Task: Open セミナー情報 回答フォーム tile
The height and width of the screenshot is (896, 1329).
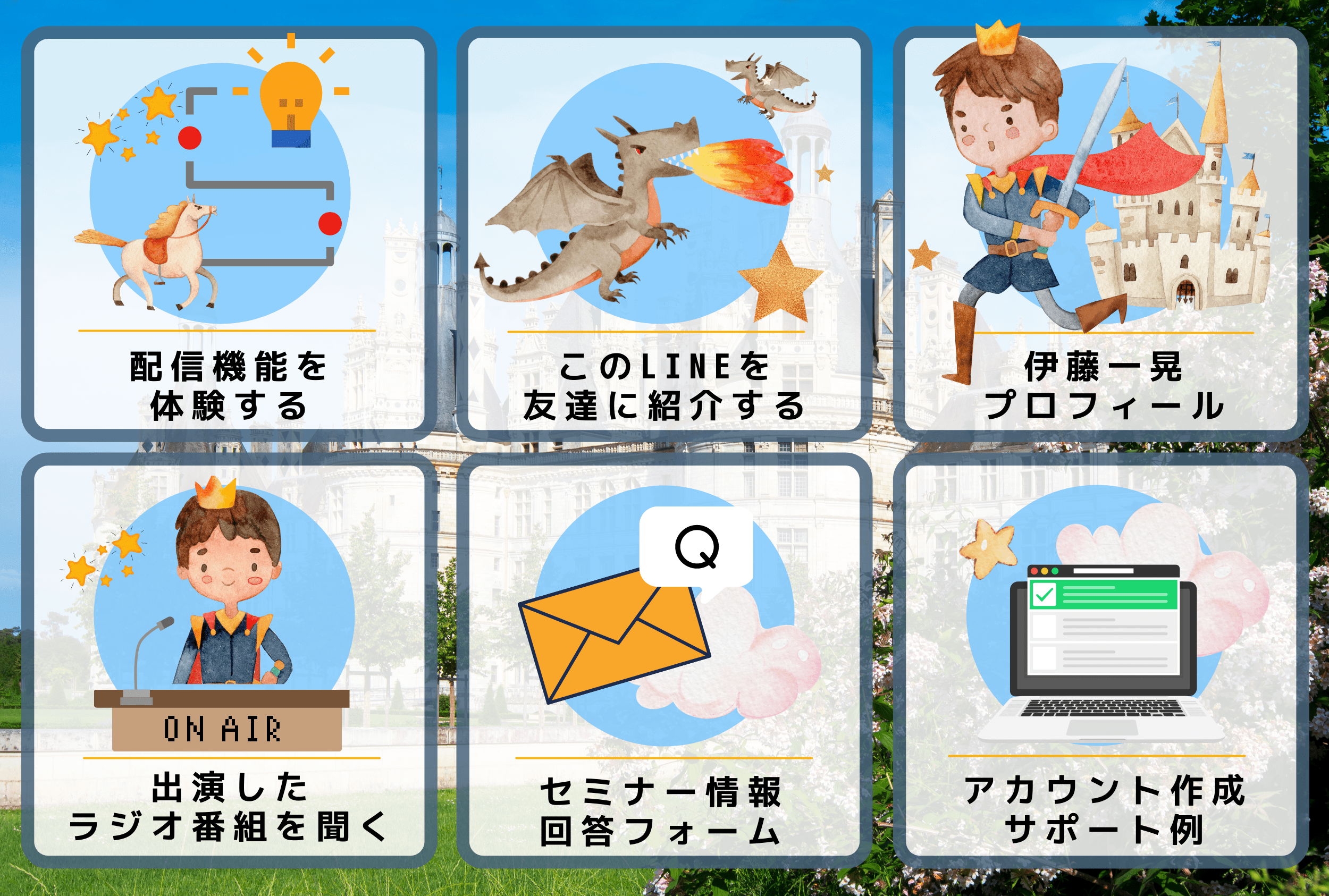Action: coord(663,661)
